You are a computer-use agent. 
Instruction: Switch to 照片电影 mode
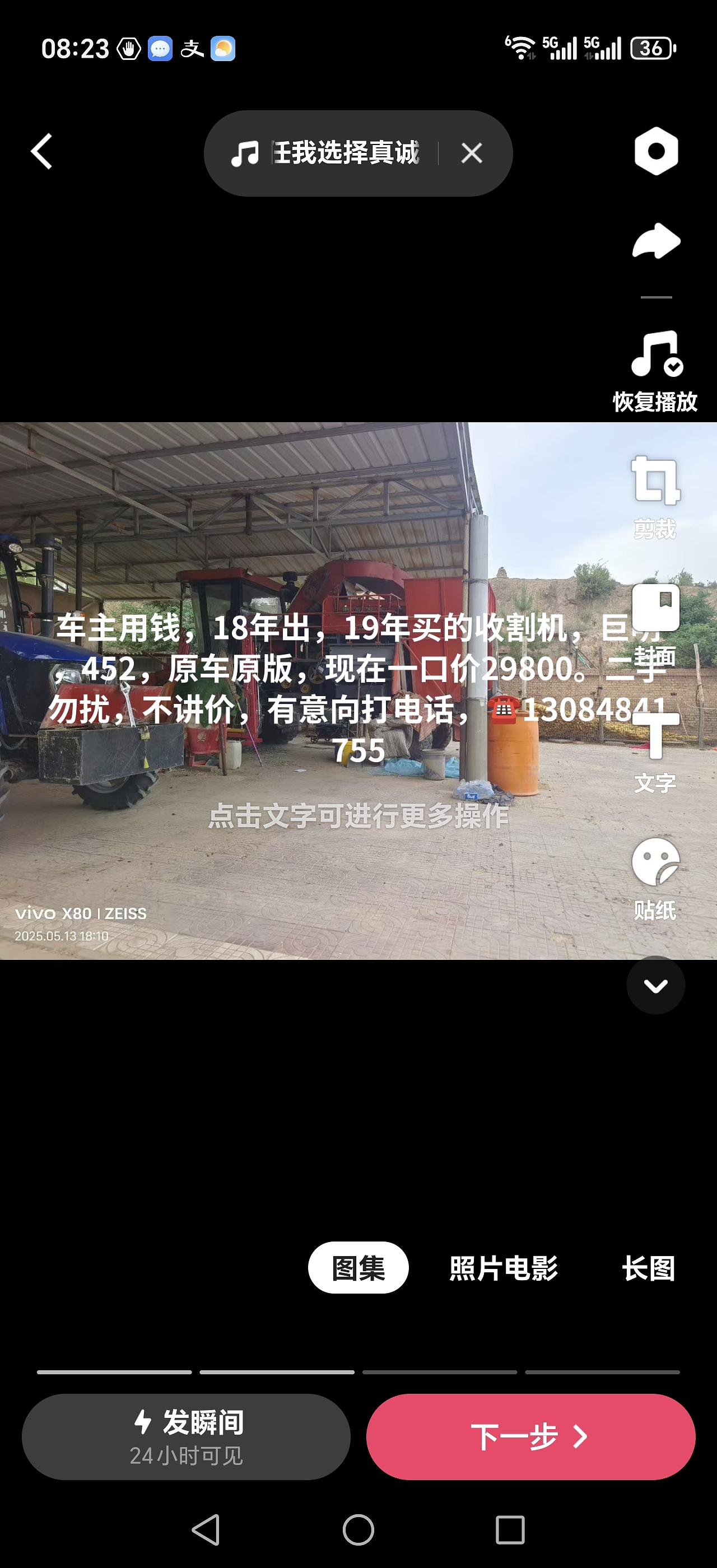[x=504, y=1268]
